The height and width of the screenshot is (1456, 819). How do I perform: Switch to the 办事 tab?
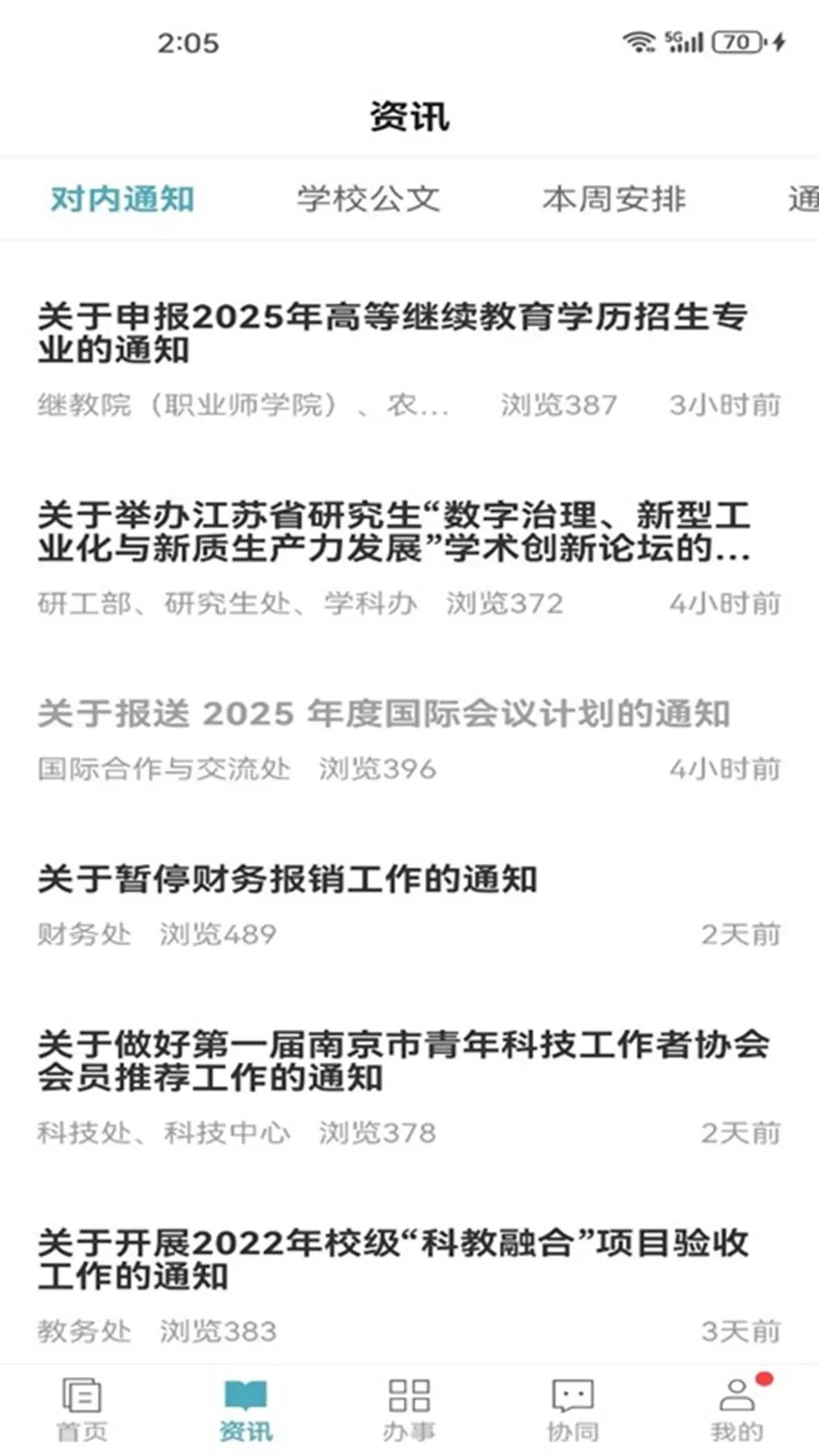point(409,1409)
